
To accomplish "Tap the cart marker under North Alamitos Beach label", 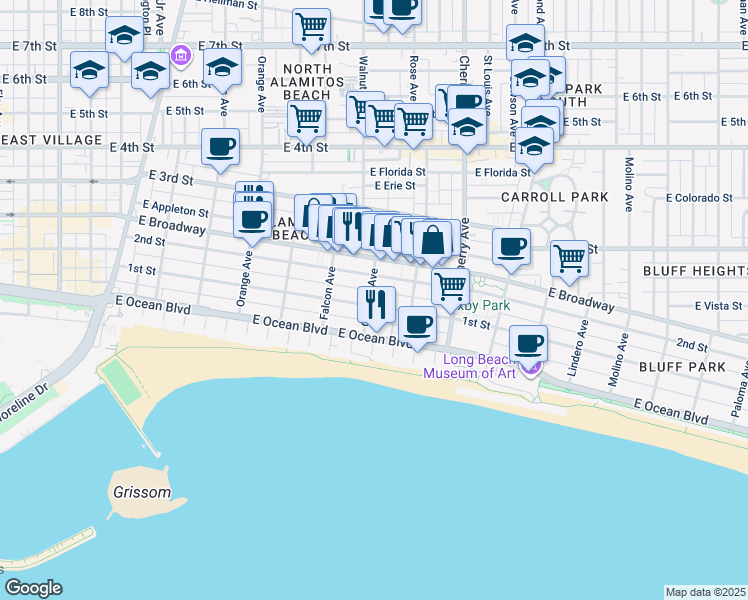I will (x=306, y=120).
